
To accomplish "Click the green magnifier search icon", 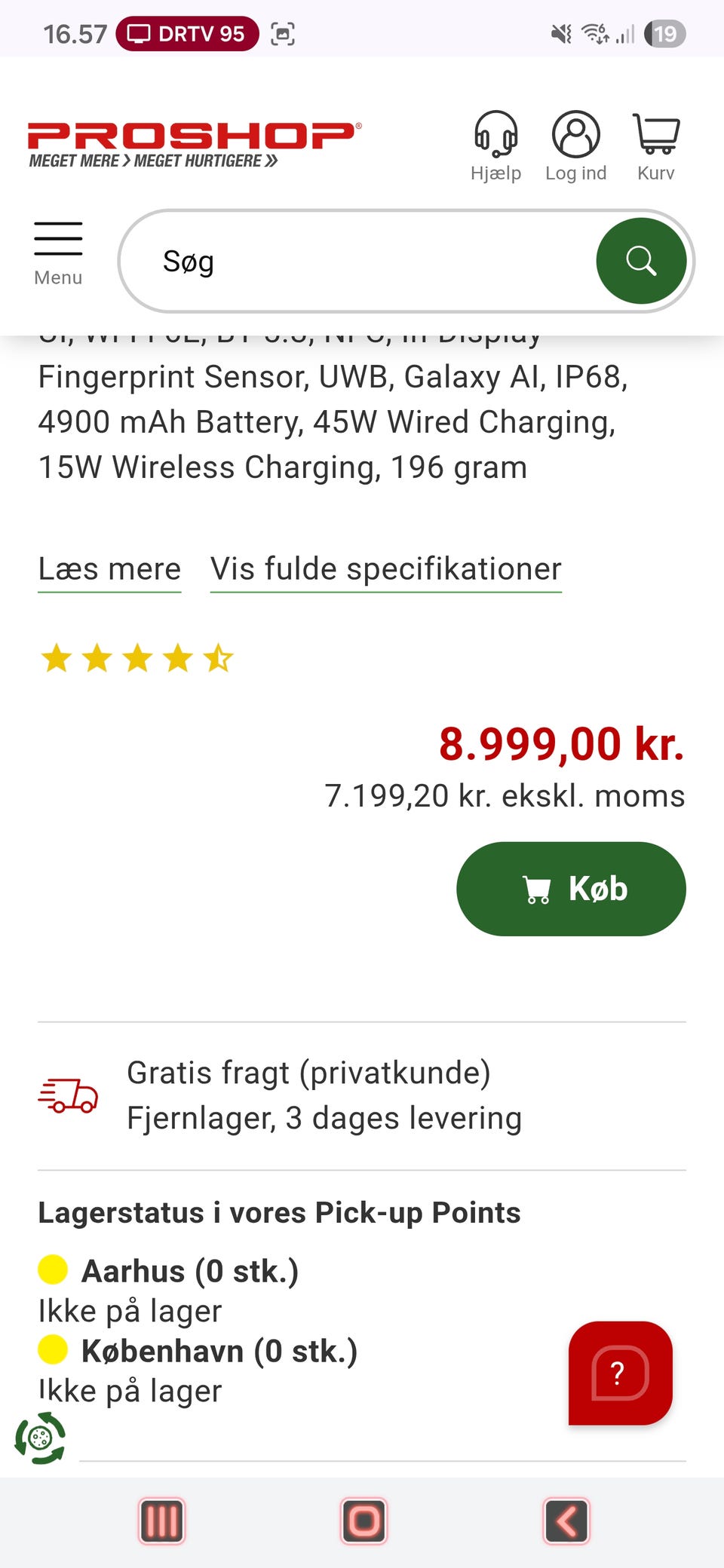I will tap(641, 260).
